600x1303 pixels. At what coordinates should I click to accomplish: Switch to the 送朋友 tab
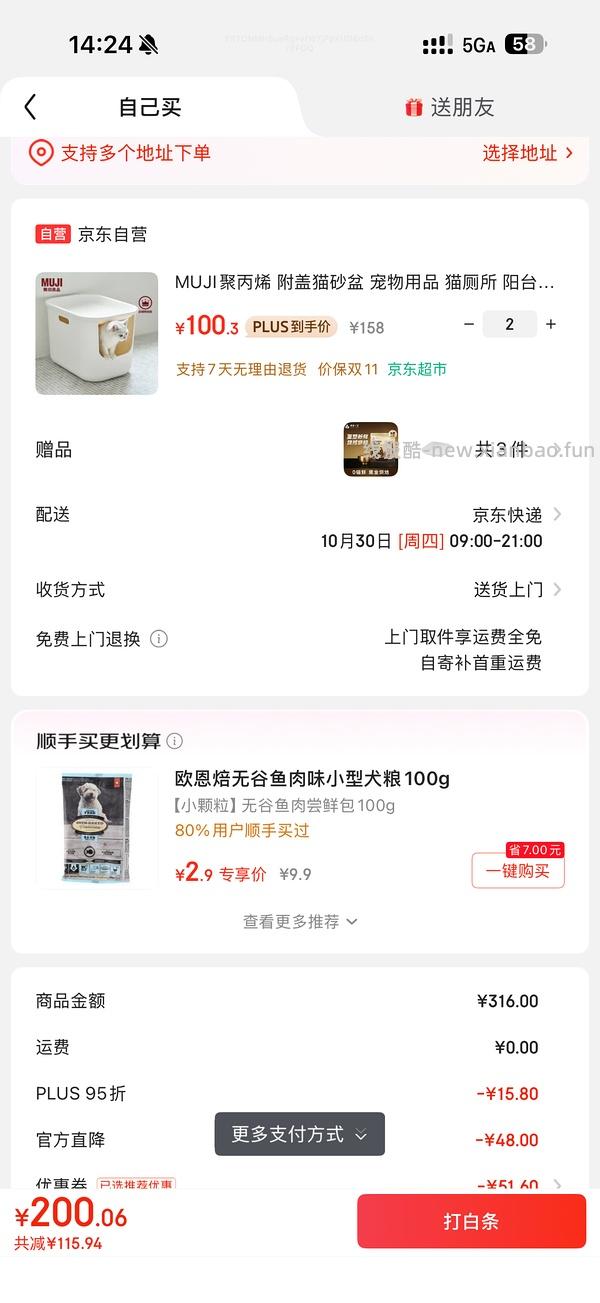pos(449,108)
